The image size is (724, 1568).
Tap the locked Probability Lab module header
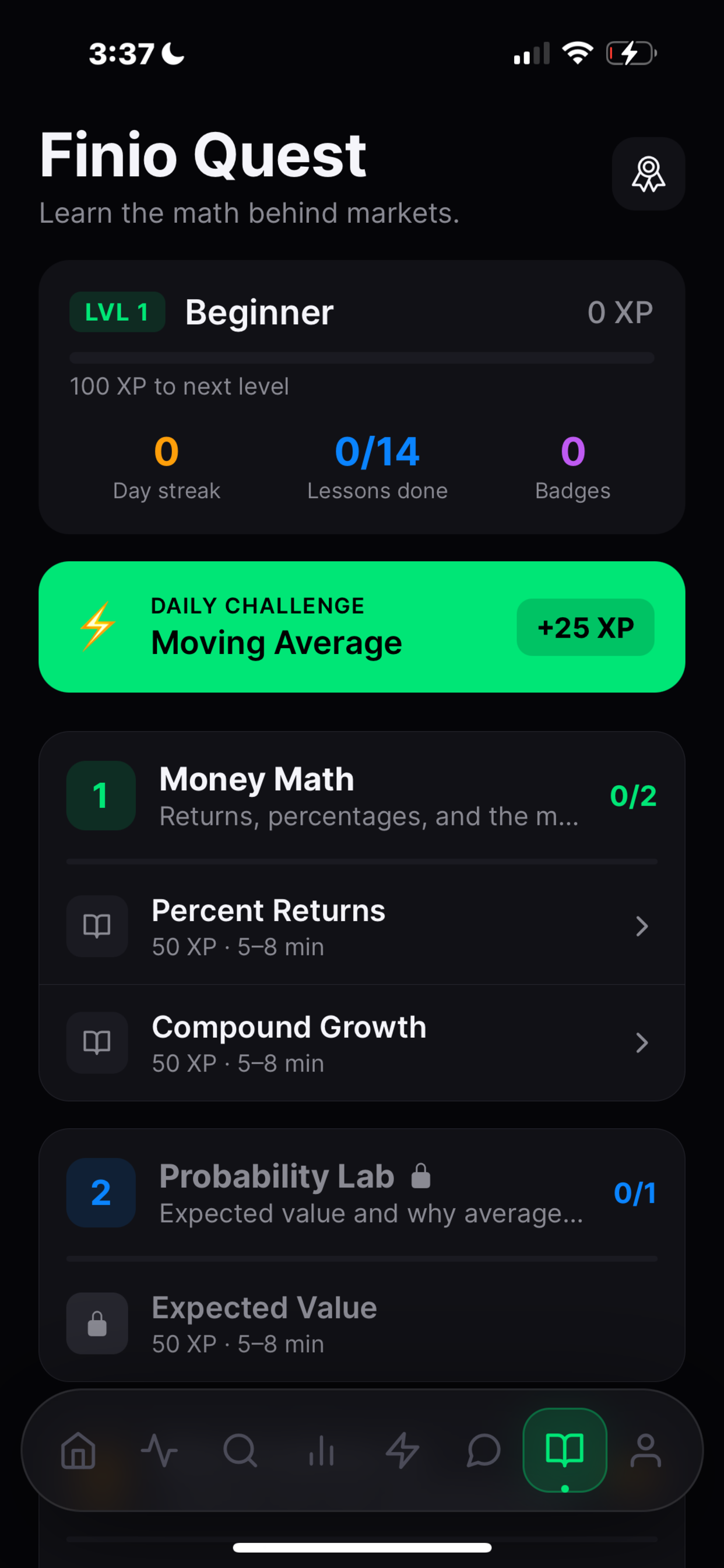tap(362, 1192)
